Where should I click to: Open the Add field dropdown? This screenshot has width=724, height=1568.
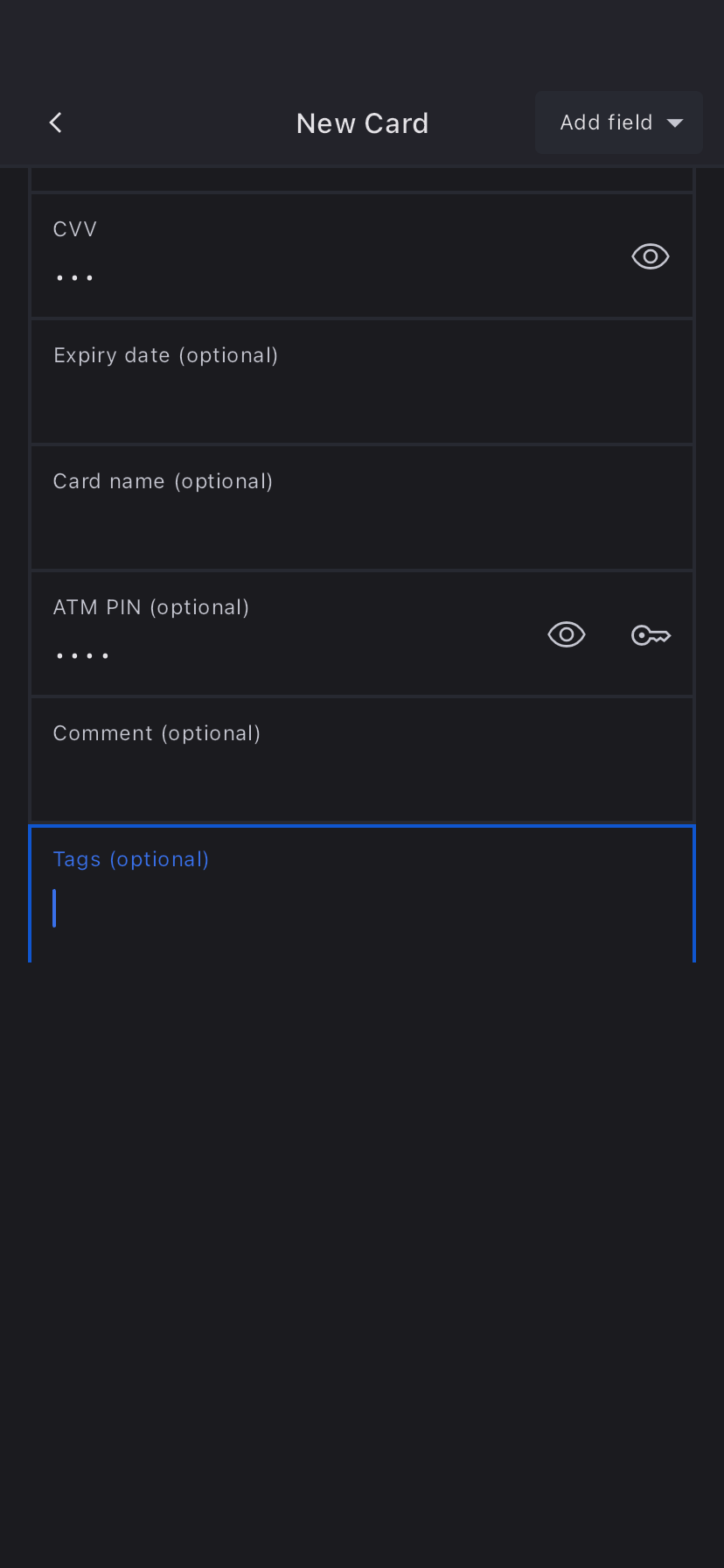[619, 122]
